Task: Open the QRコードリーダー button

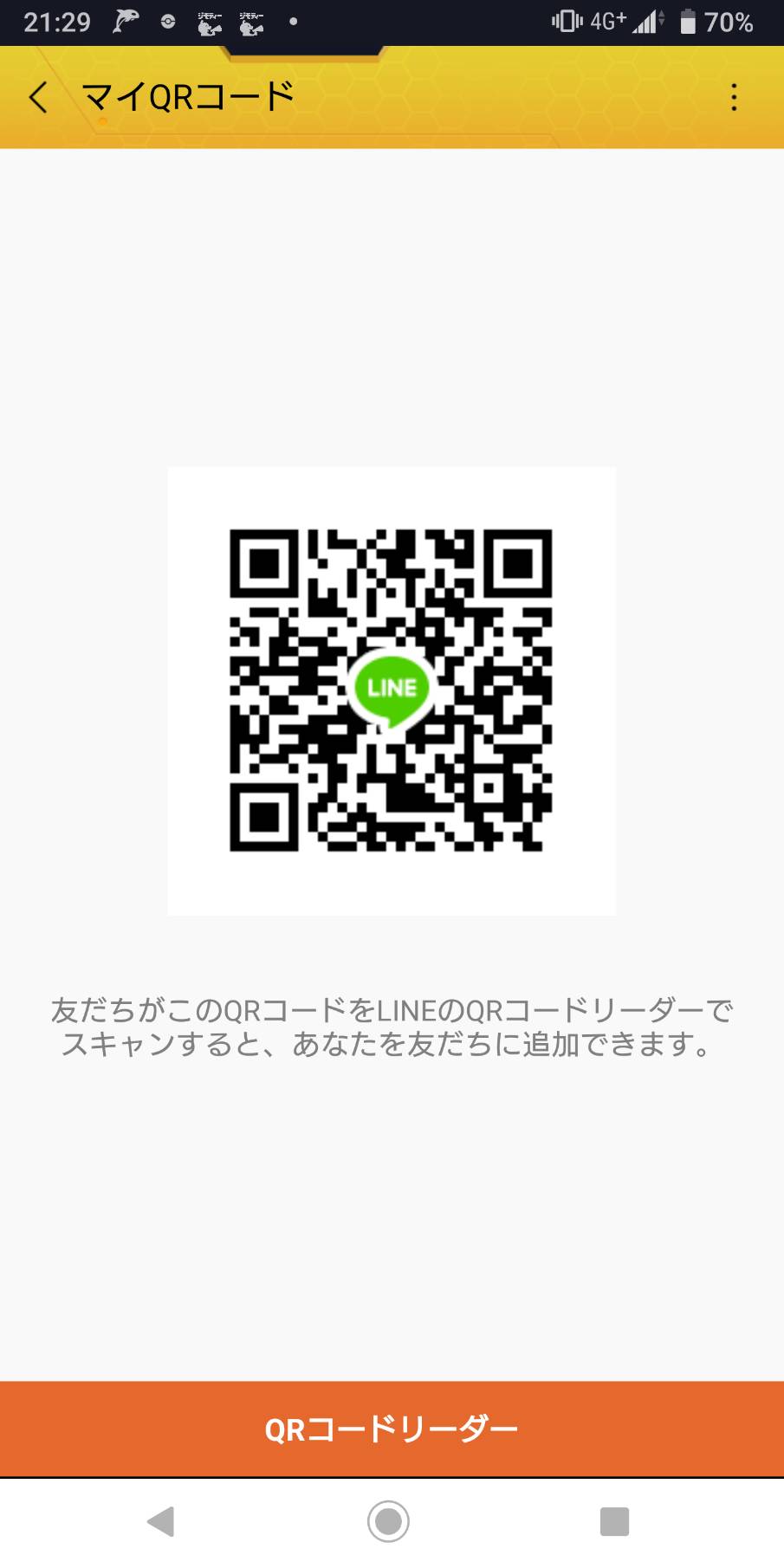Action: [x=392, y=1429]
